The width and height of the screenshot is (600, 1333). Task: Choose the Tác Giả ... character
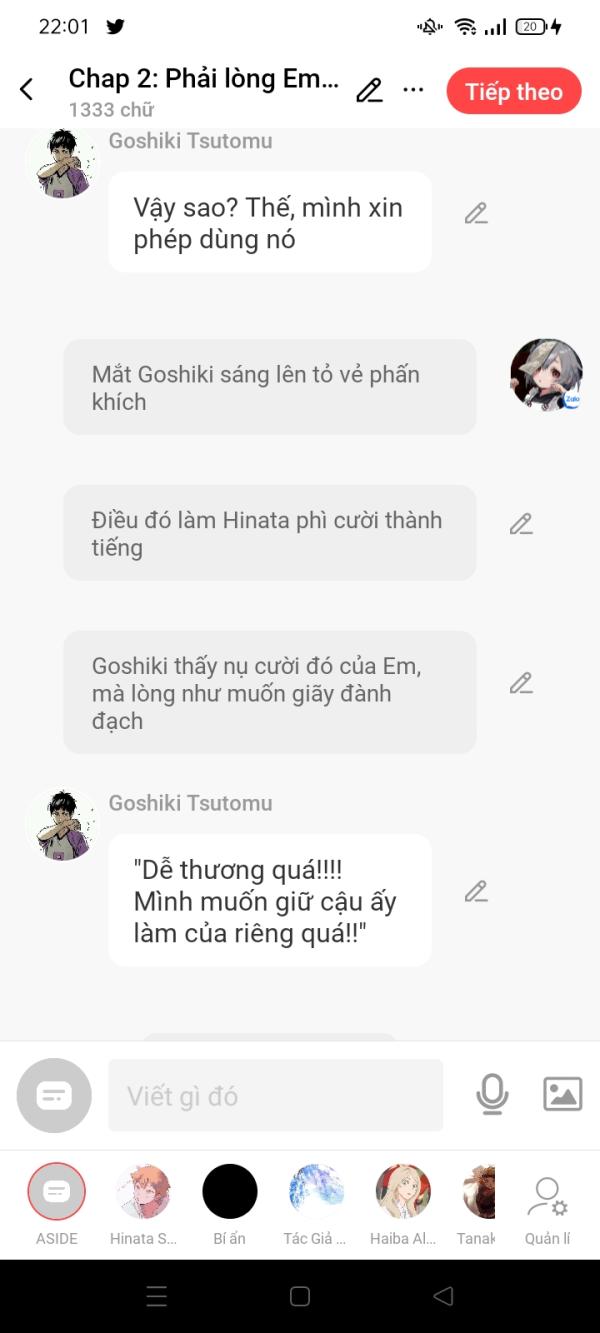point(316,1191)
